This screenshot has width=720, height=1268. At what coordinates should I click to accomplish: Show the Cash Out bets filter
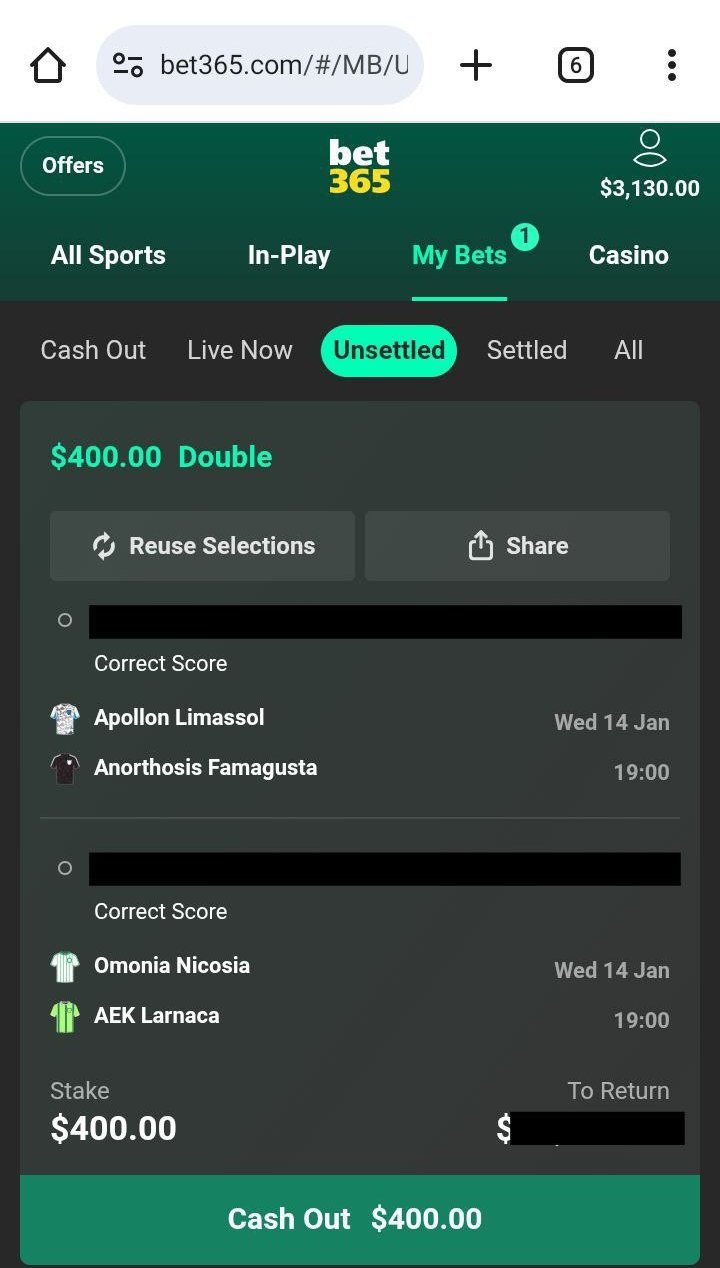93,350
